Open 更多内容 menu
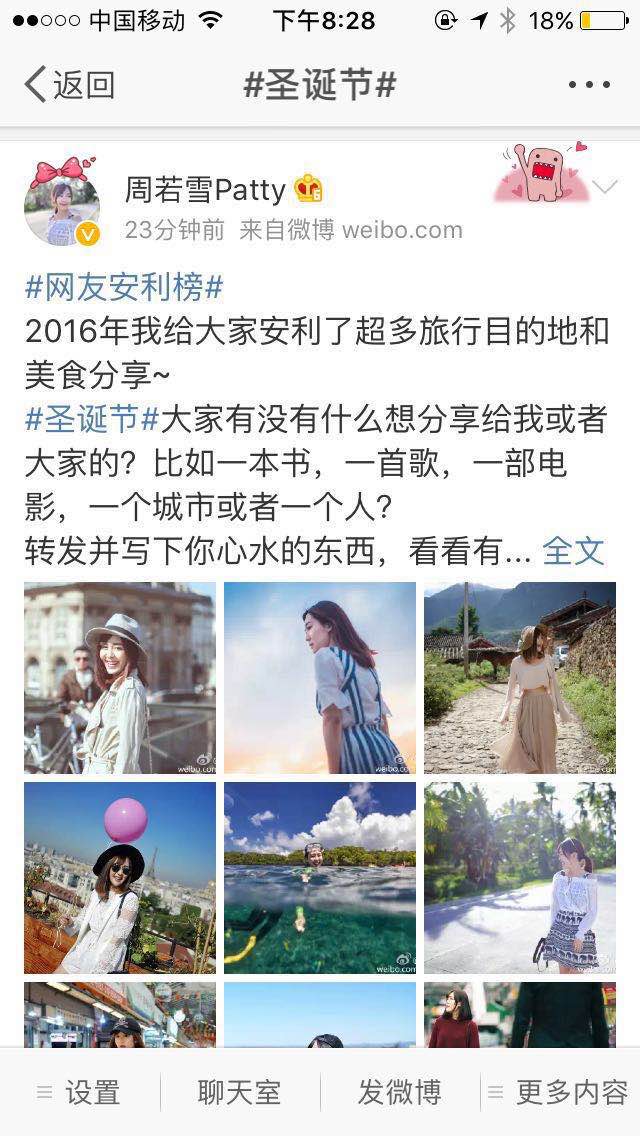The image size is (640, 1136). (560, 1092)
